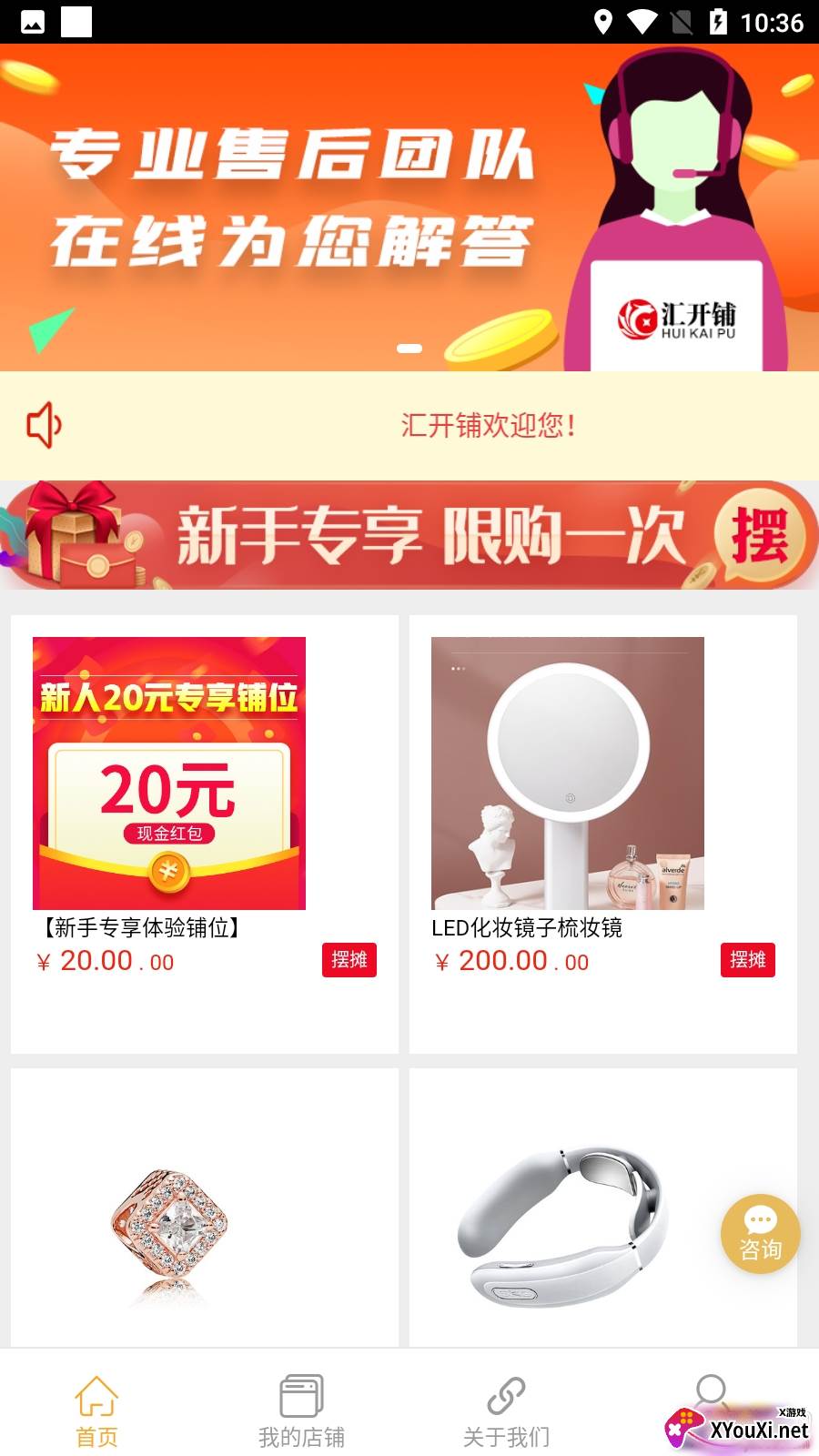Click the 关于我们 link icon
Viewport: 819px width, 1456px height.
507,1394
